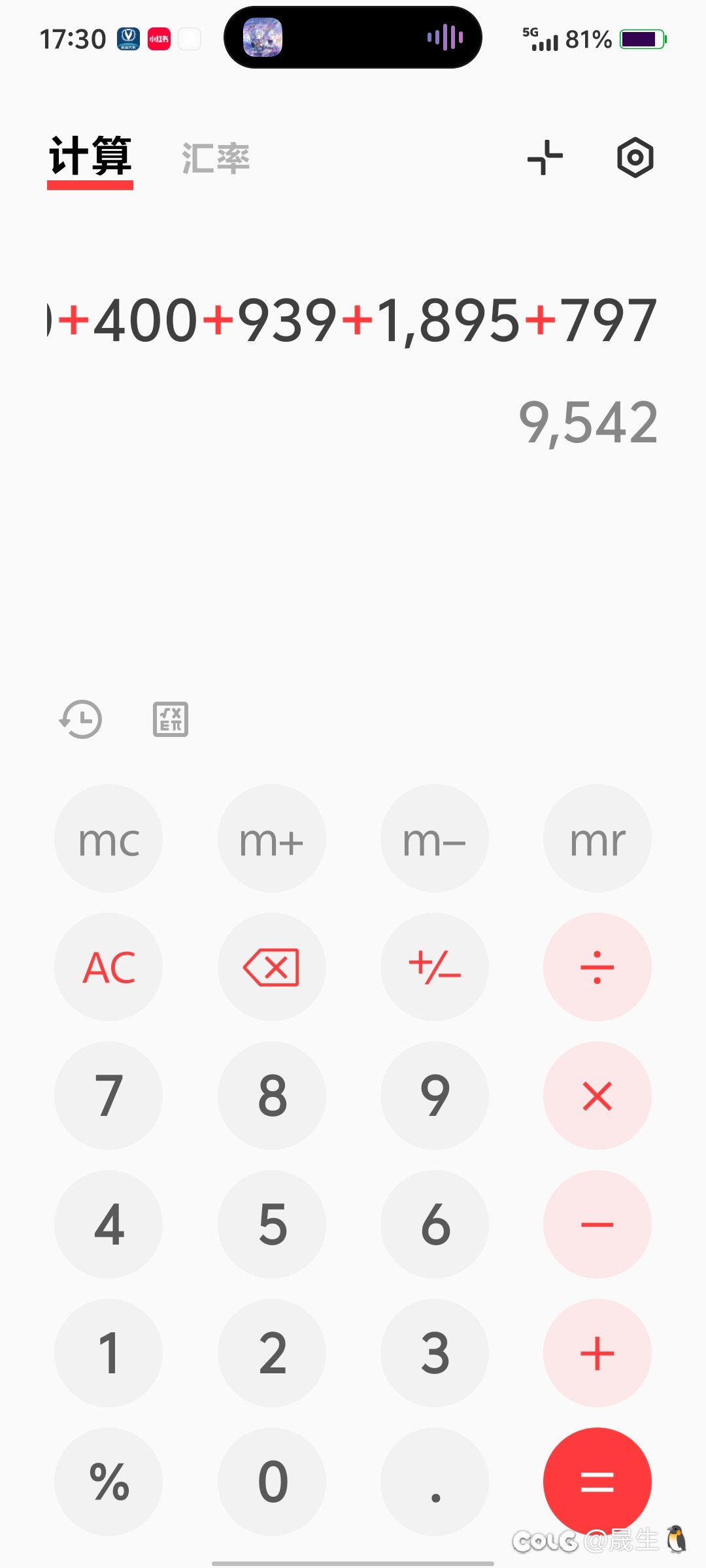The width and height of the screenshot is (706, 1568).
Task: Tap the minus operator key
Action: [x=597, y=1224]
